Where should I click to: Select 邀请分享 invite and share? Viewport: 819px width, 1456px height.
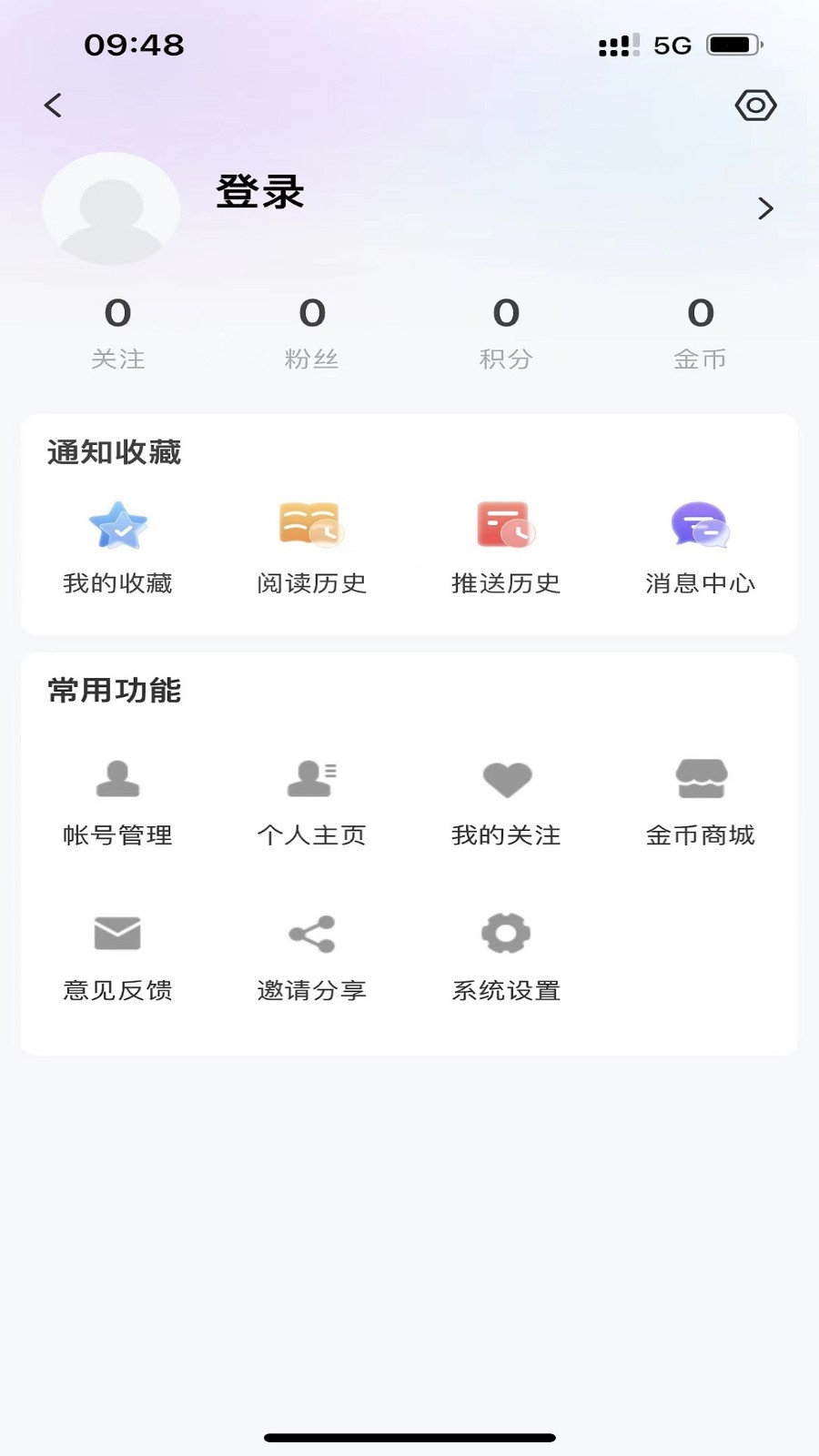312,955
